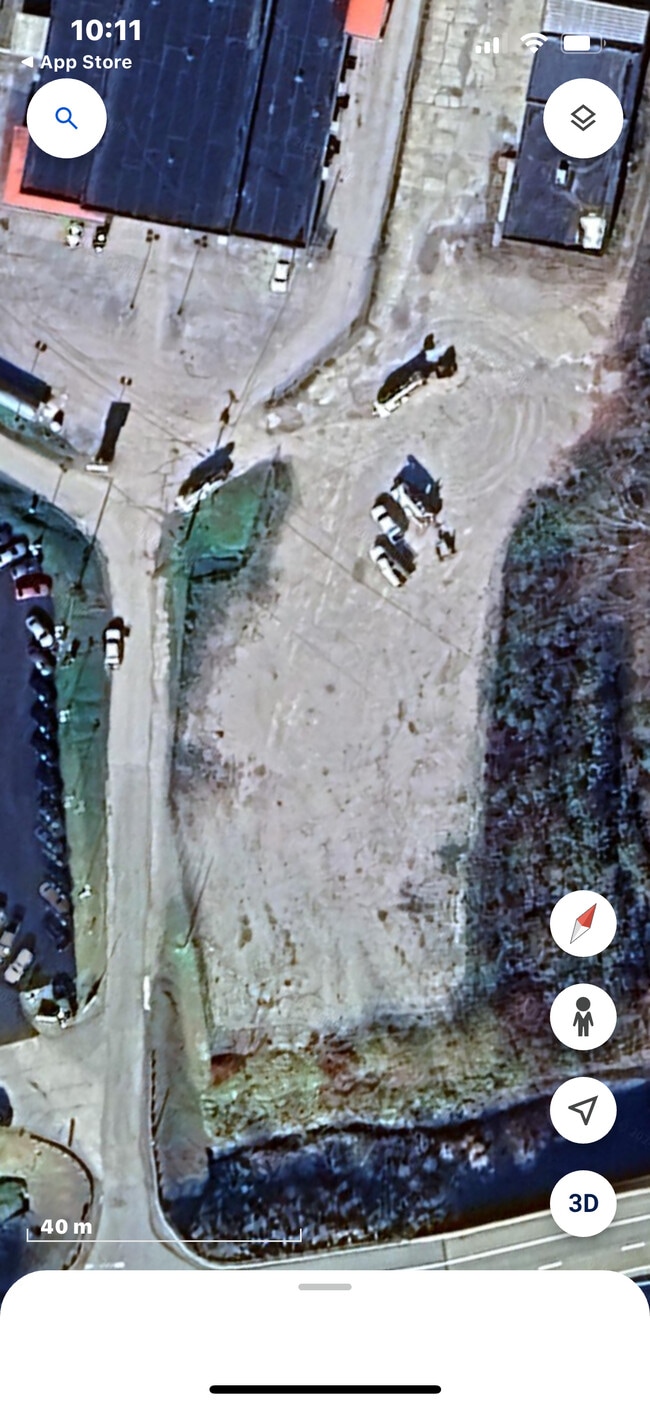This screenshot has height=1407, width=650.
Task: Open Street View pegman
Action: (583, 1017)
